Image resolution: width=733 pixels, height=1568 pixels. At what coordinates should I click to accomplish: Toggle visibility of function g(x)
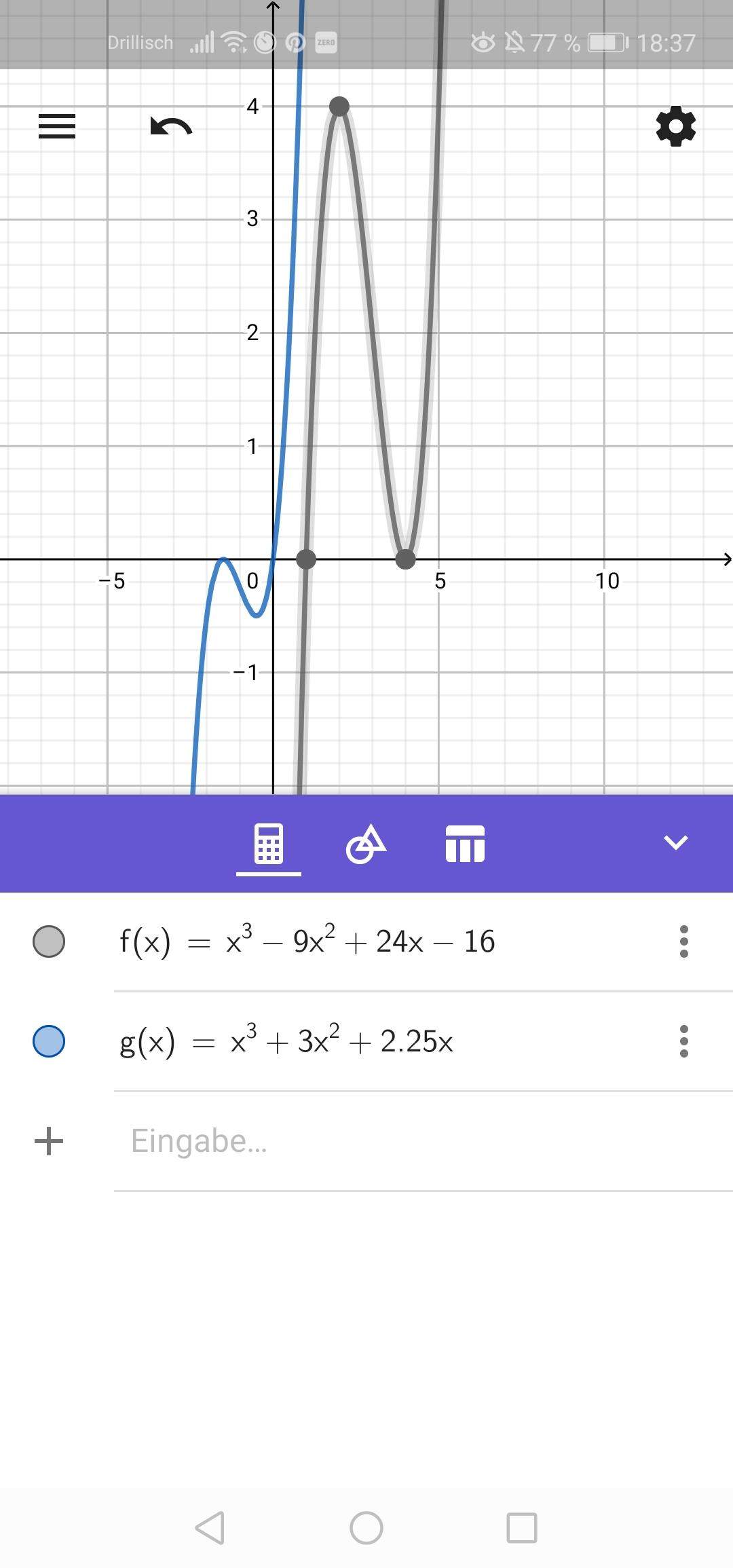pos(49,1041)
